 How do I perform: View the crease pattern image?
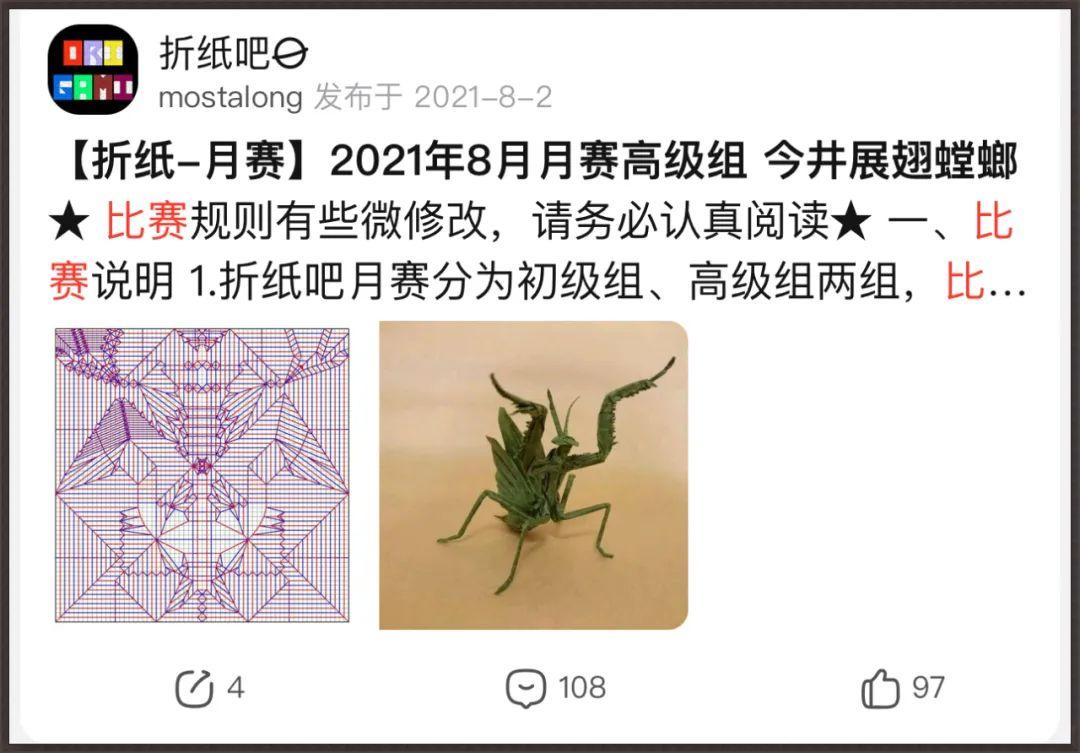click(202, 475)
